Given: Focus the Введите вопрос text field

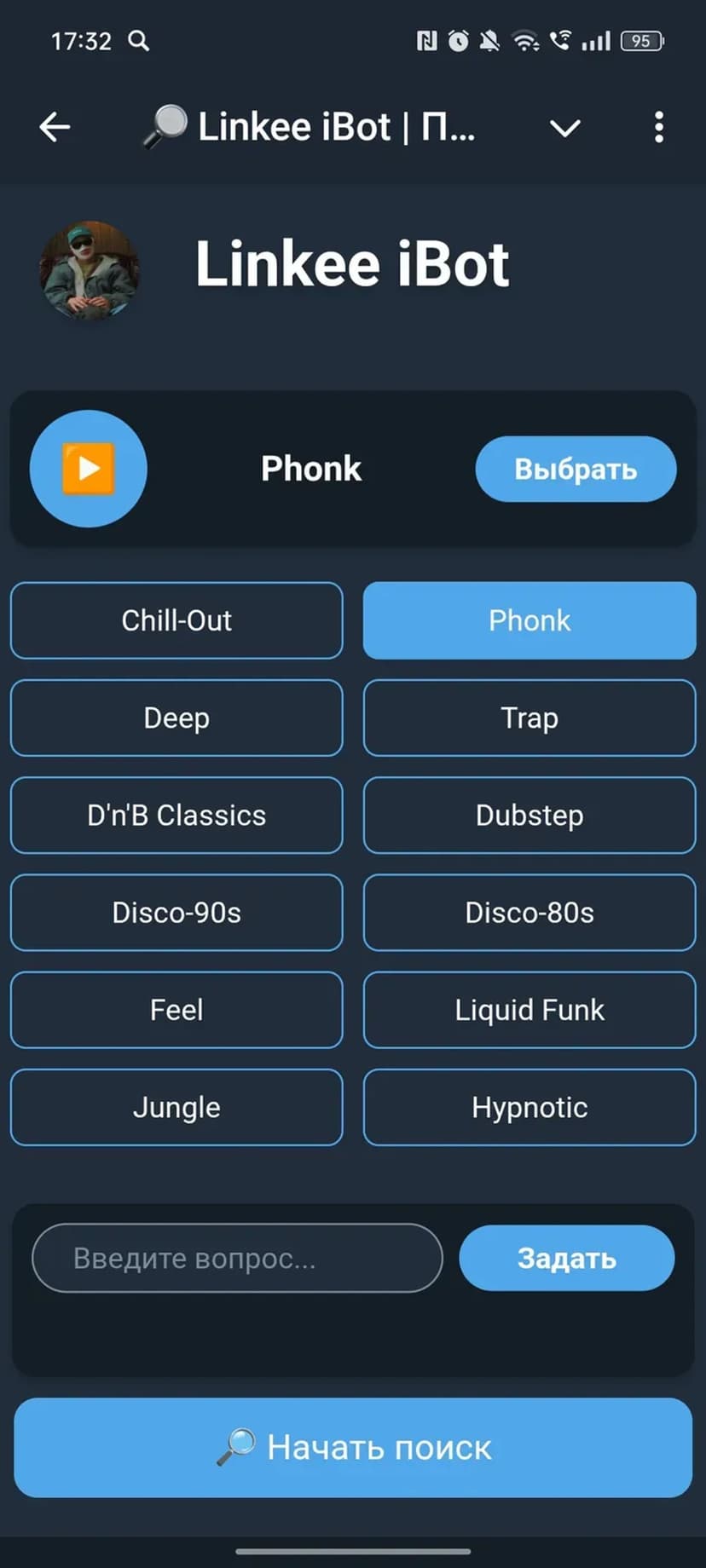Looking at the screenshot, I should 237,1258.
